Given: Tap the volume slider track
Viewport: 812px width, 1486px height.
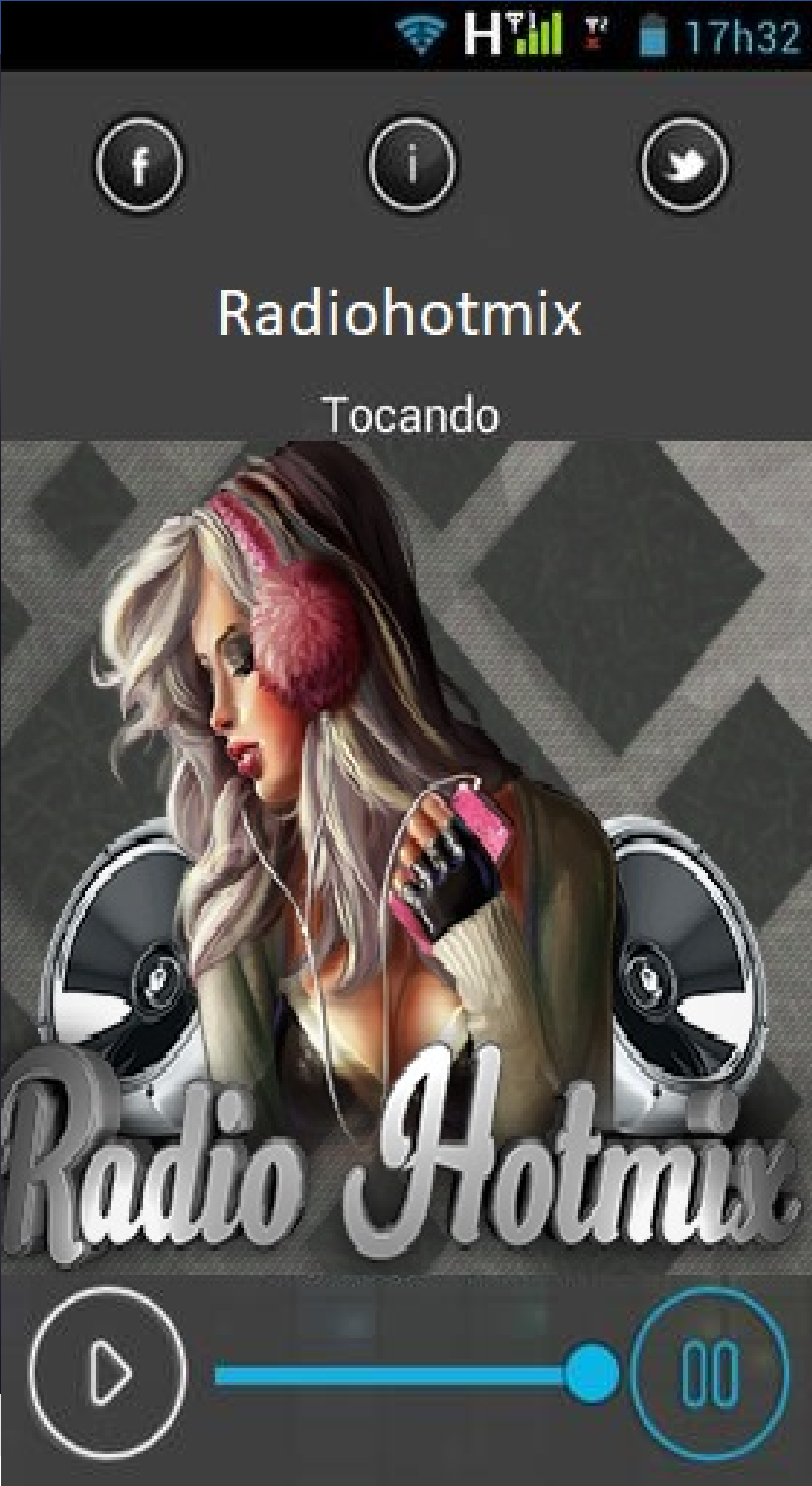Looking at the screenshot, I should point(391,1375).
